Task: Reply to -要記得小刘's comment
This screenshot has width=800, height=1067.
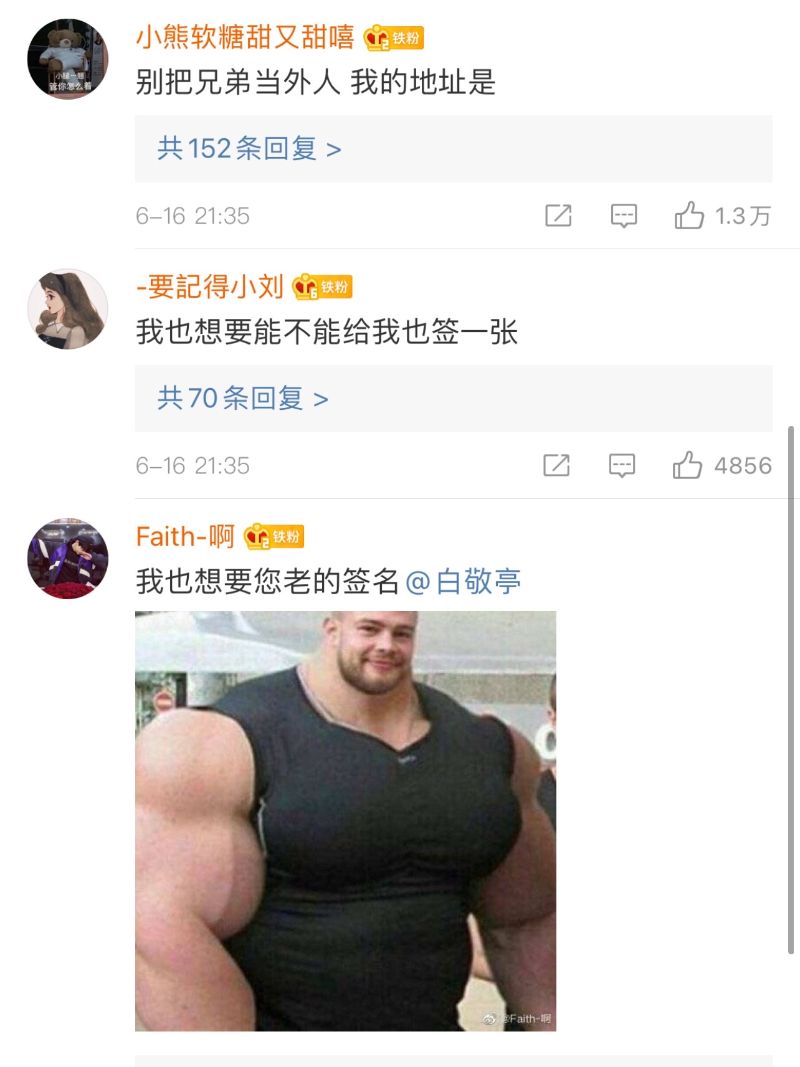Action: point(623,466)
